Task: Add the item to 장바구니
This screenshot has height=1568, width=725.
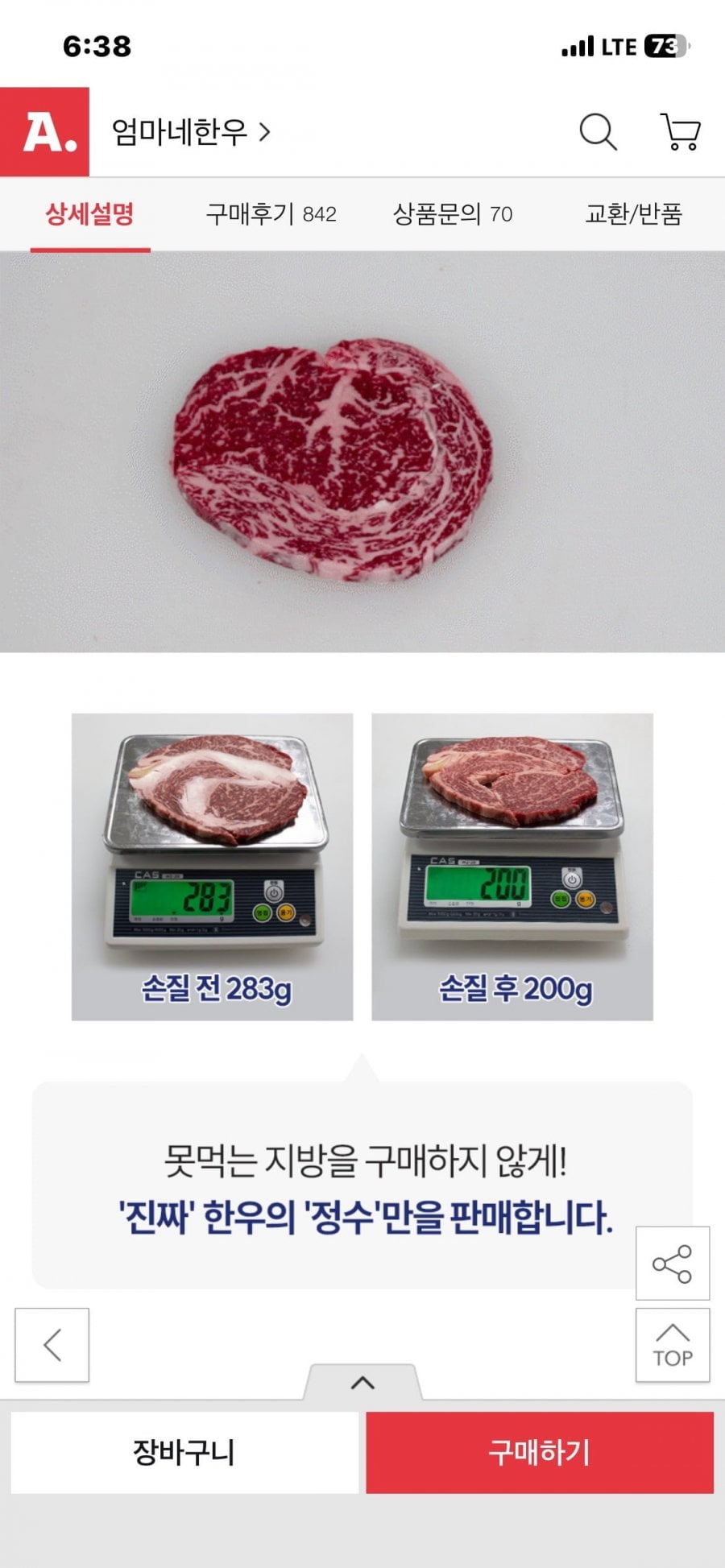Action: click(x=184, y=1453)
